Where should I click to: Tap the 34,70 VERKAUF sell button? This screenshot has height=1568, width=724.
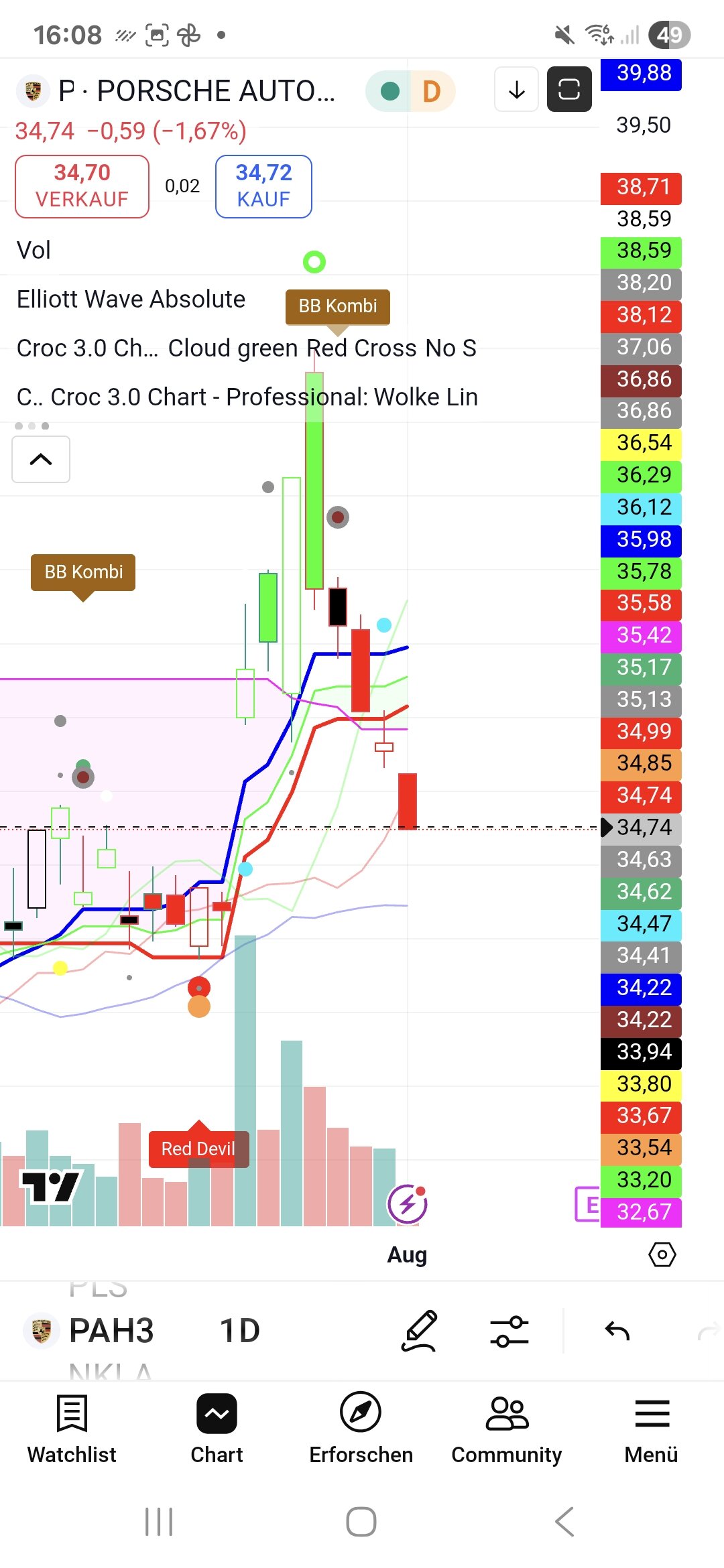tap(82, 186)
